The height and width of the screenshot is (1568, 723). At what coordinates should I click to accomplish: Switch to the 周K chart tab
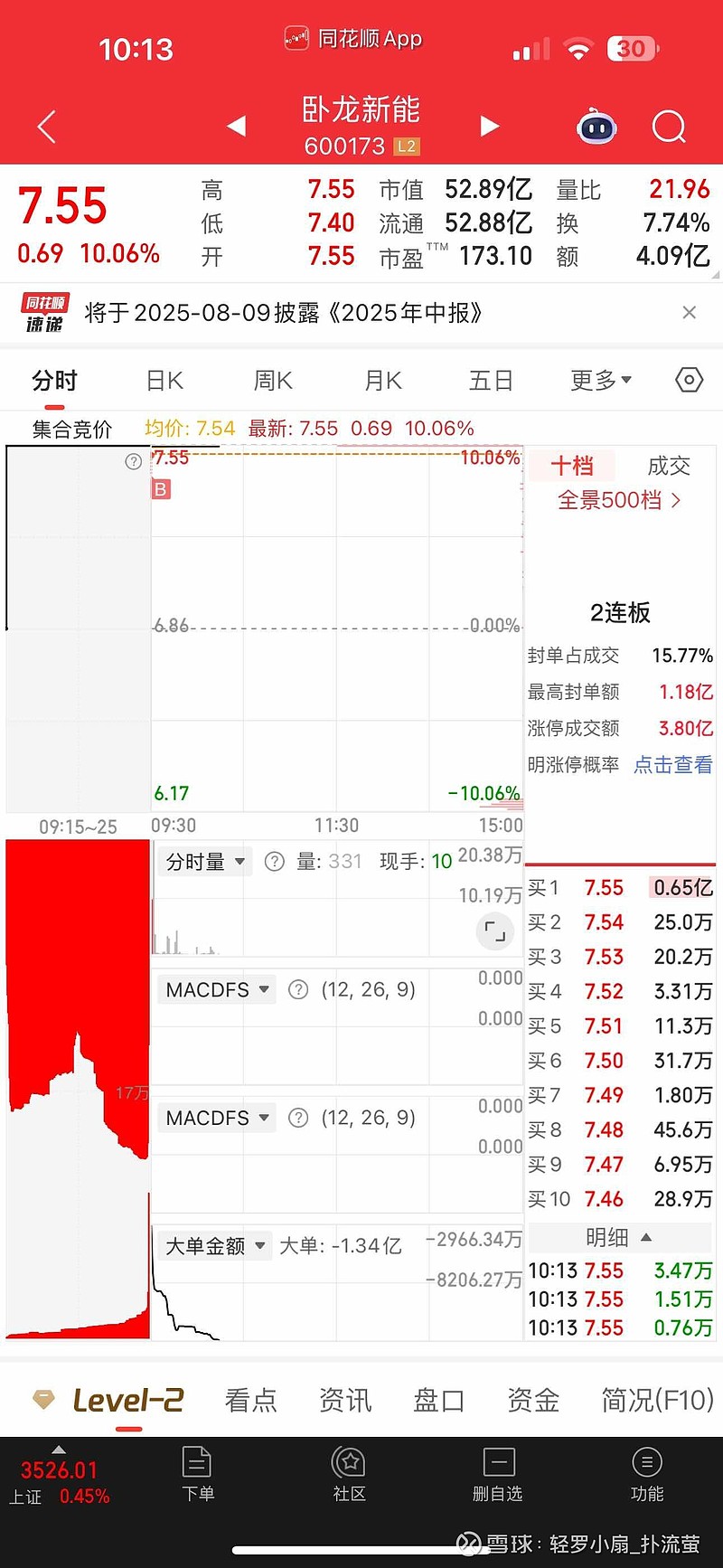[x=273, y=381]
